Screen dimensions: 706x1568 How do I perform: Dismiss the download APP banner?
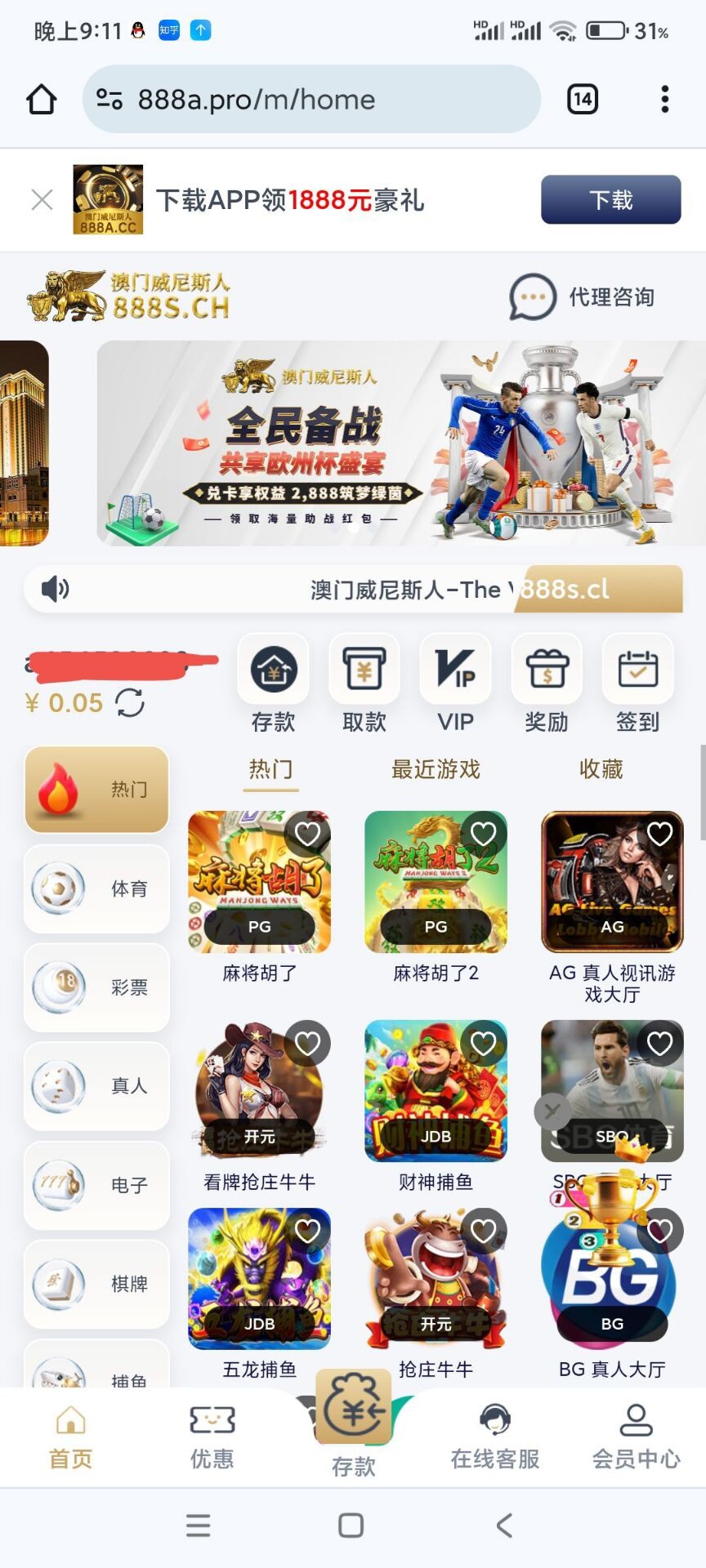(42, 200)
